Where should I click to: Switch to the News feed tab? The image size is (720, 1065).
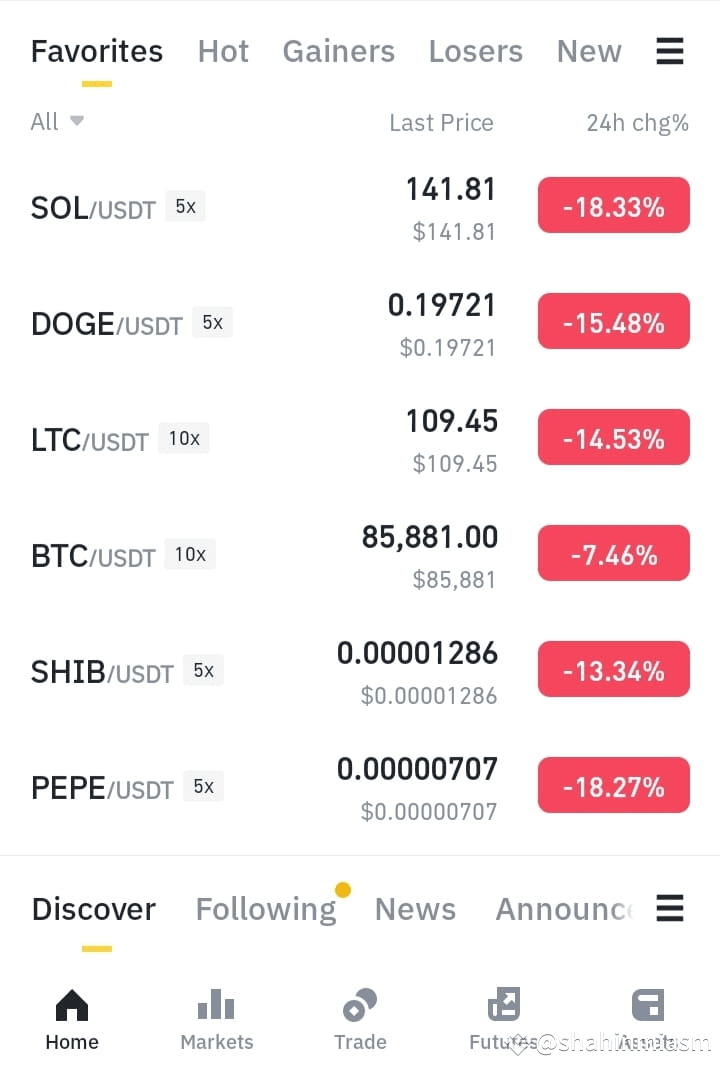[x=415, y=909]
